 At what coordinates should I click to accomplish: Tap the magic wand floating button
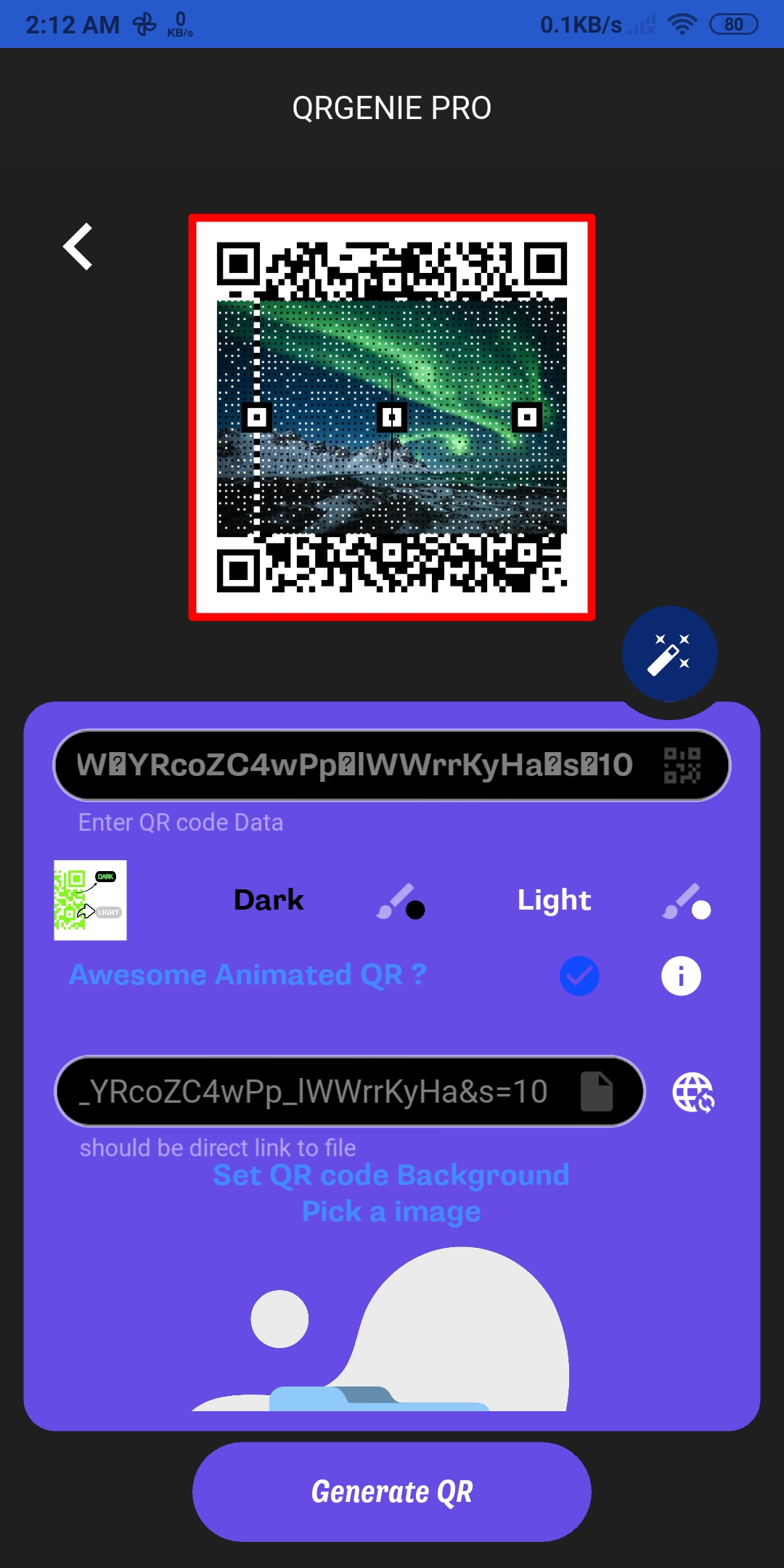coord(669,654)
